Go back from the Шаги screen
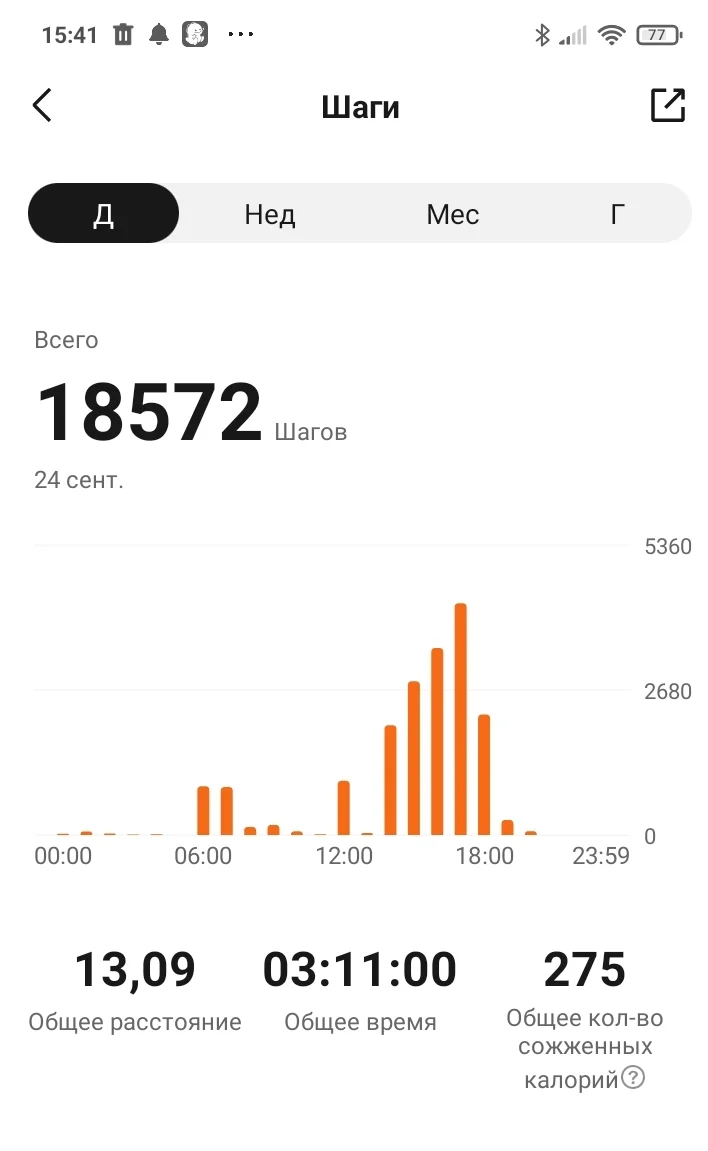708x1151 pixels. (42, 105)
